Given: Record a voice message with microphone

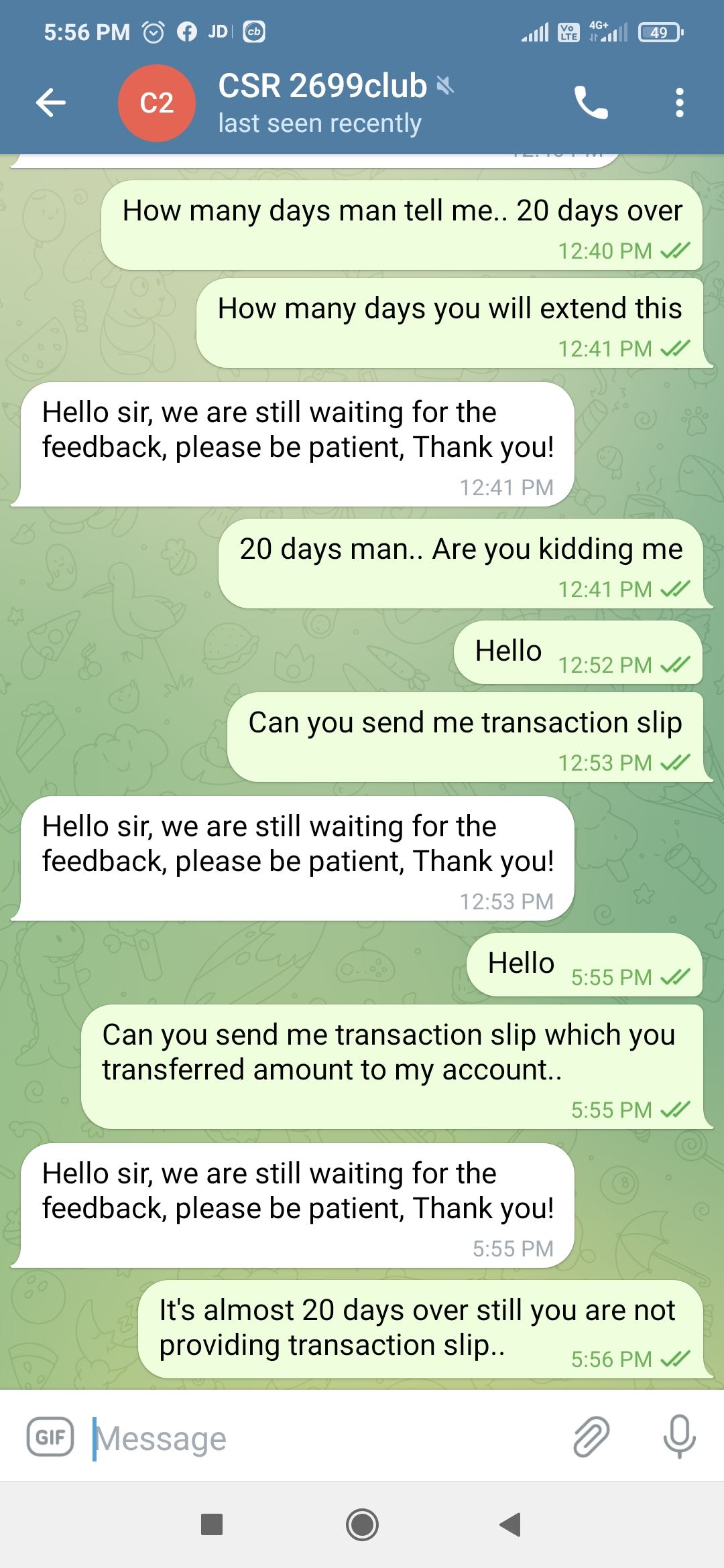Looking at the screenshot, I should (679, 1437).
